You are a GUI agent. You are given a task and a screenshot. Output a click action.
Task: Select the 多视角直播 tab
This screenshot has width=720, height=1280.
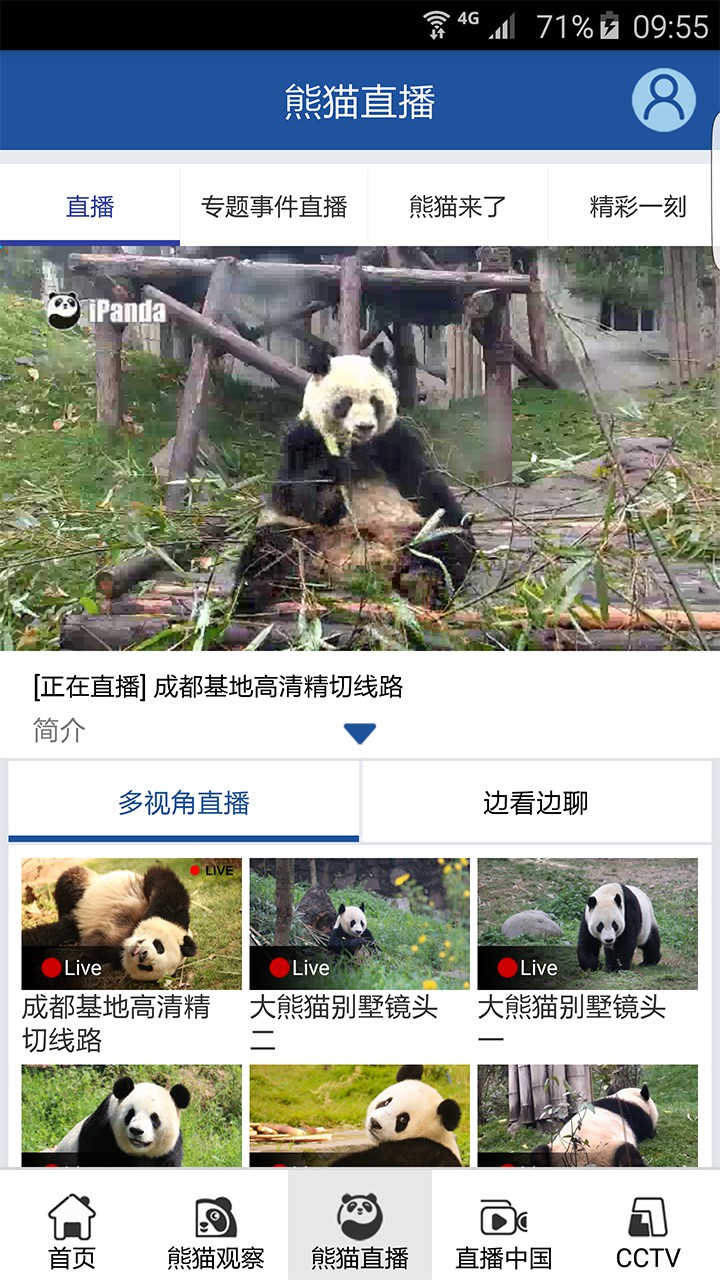[184, 802]
